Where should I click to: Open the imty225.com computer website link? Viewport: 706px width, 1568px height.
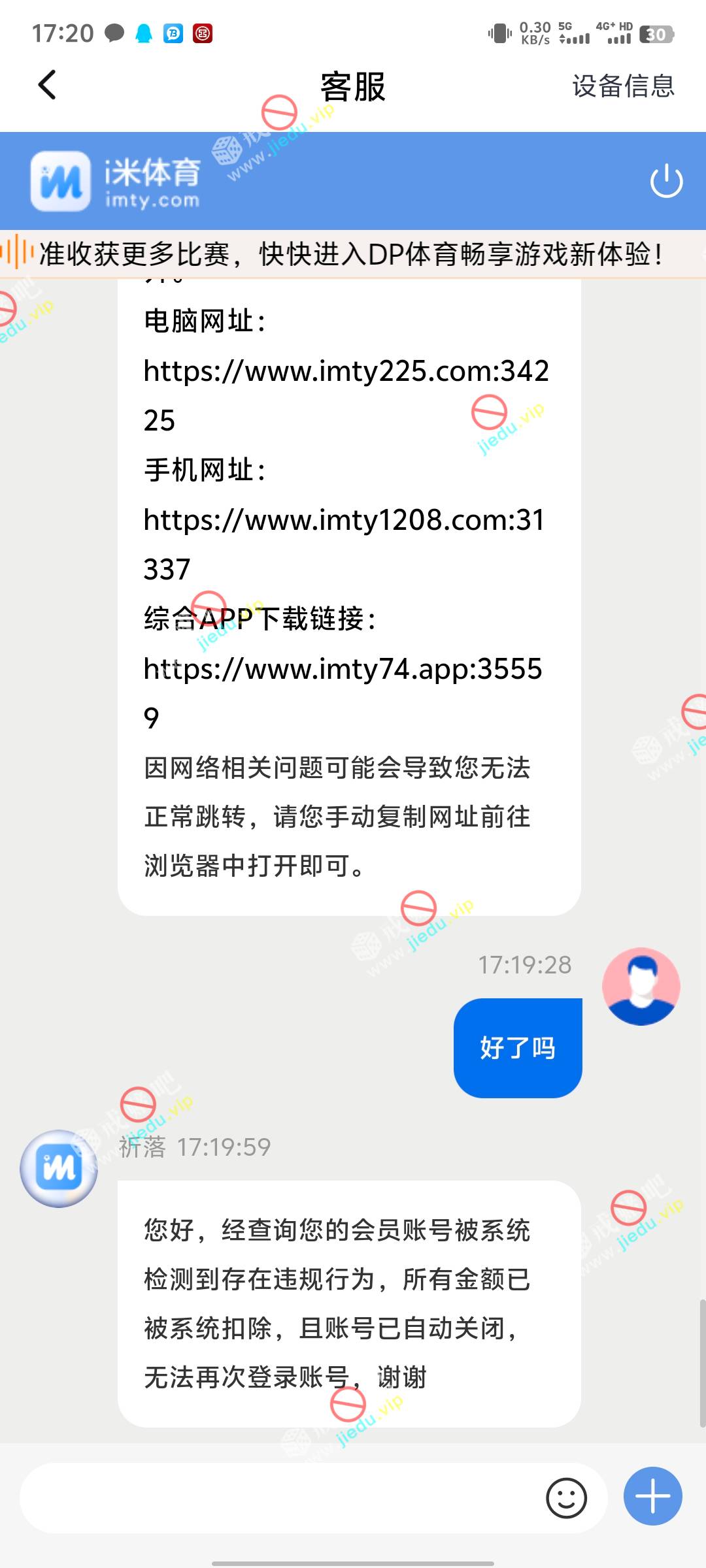pyautogui.click(x=346, y=372)
